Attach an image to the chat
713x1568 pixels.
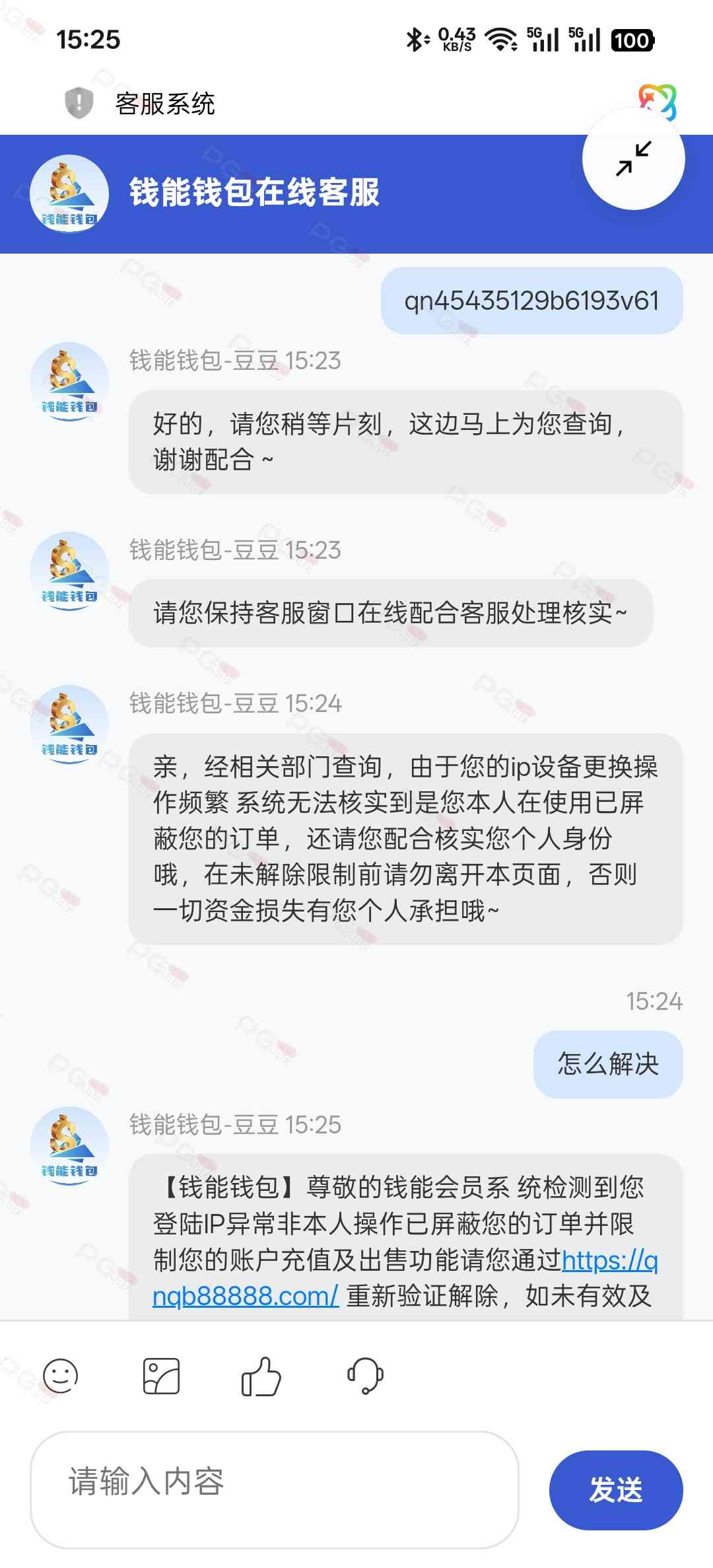pos(161,1375)
